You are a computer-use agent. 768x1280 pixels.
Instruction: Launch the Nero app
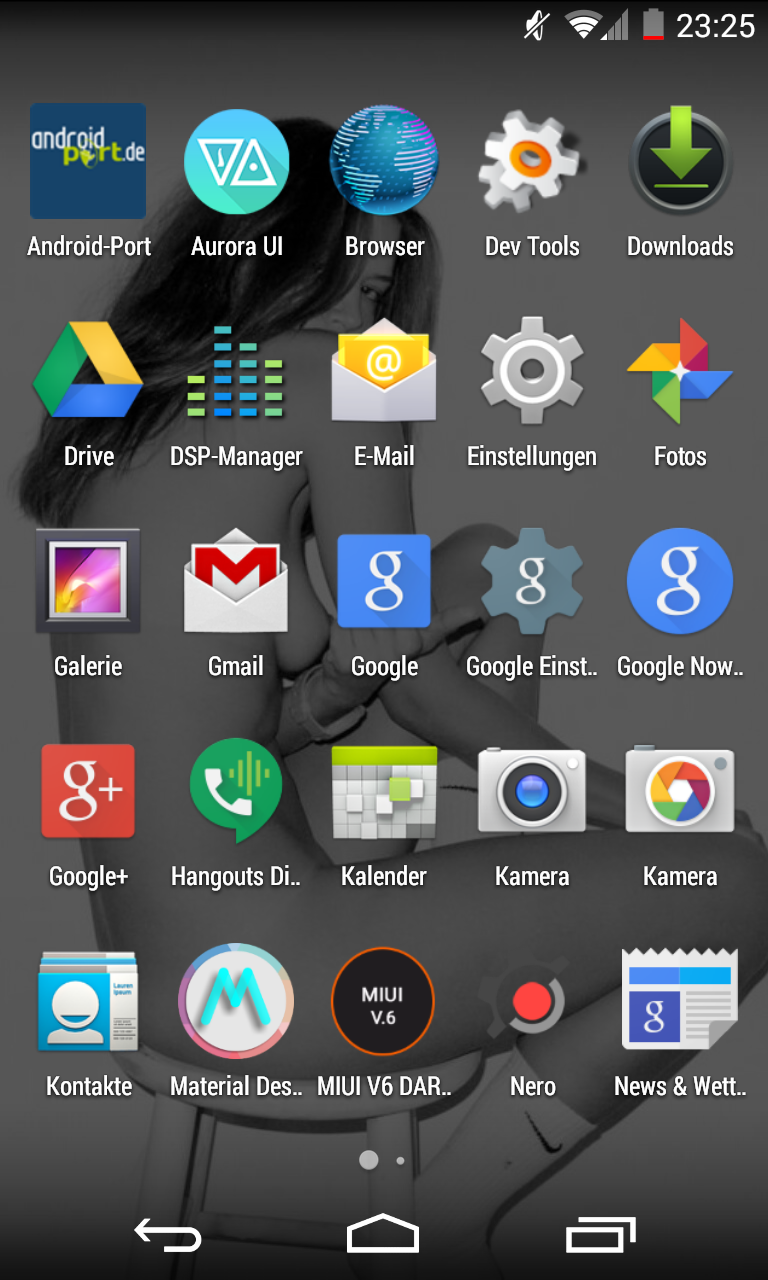[x=532, y=1002]
